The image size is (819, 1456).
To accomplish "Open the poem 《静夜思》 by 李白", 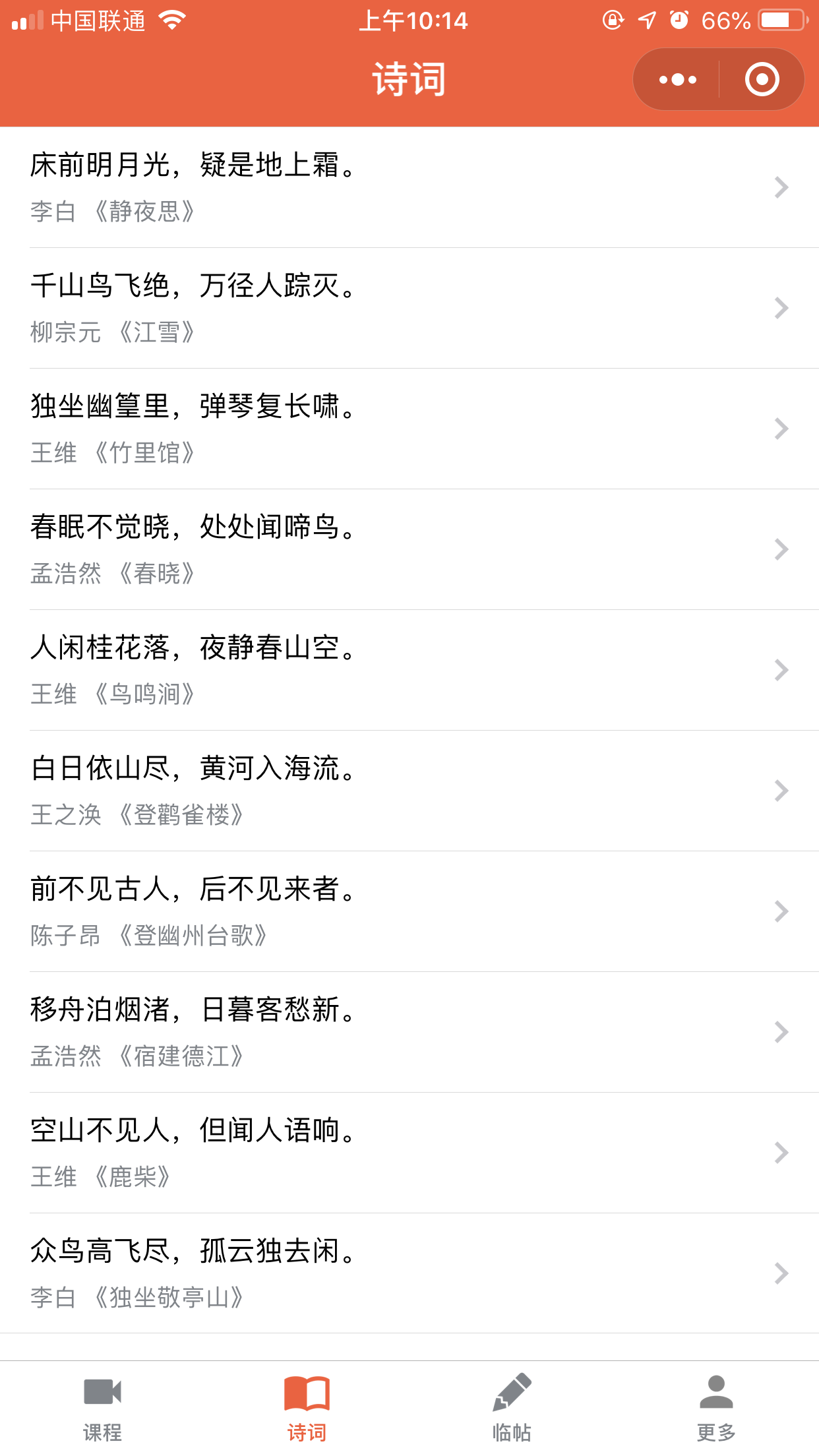I will 409,187.
